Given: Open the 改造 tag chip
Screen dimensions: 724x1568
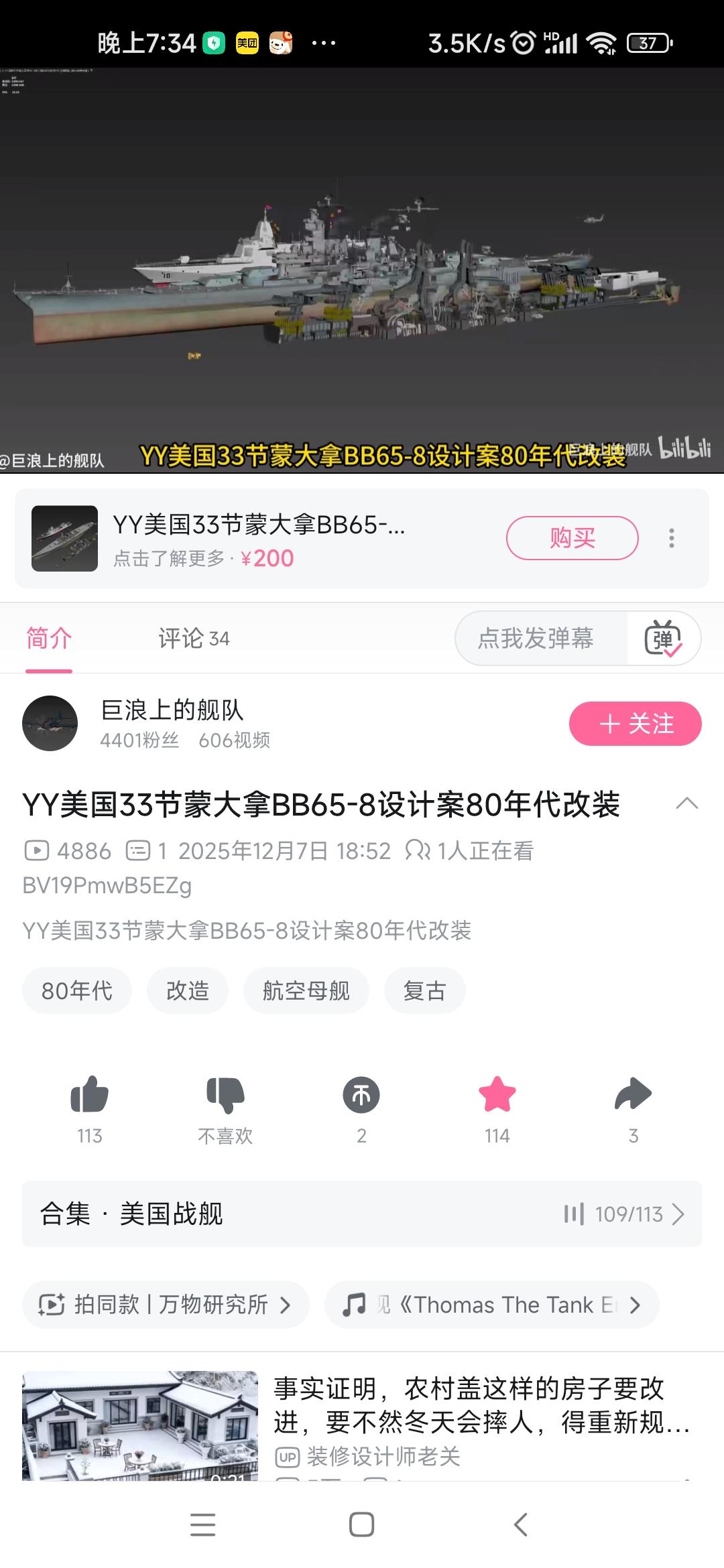Looking at the screenshot, I should [x=188, y=990].
